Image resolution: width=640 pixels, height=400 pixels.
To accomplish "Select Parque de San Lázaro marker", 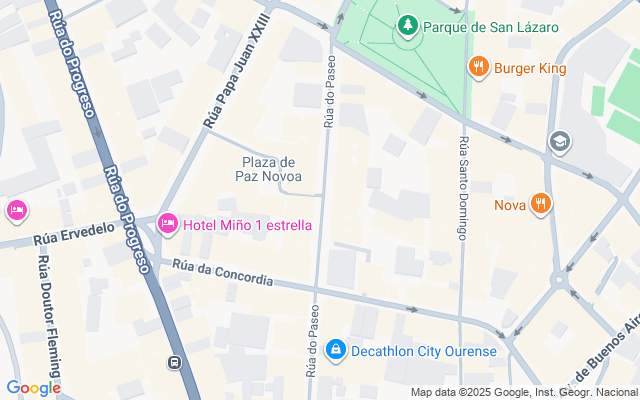I will pyautogui.click(x=407, y=25).
